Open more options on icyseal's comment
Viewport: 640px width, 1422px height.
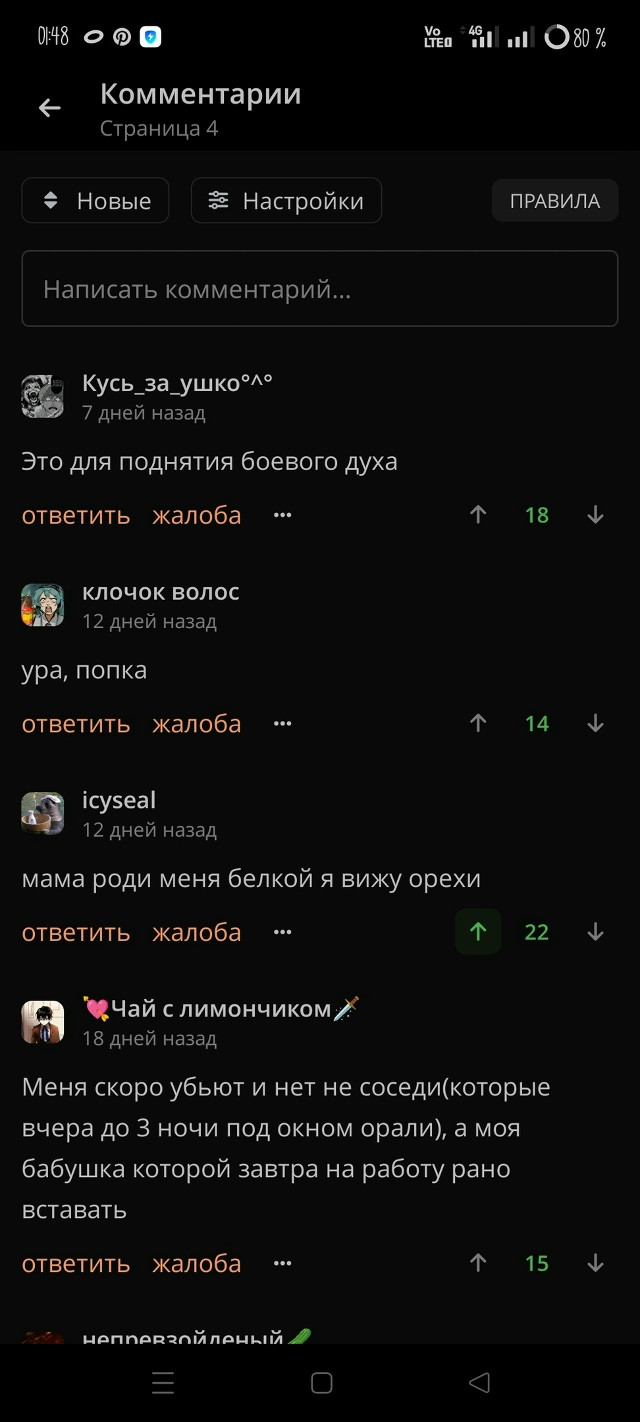click(x=283, y=932)
